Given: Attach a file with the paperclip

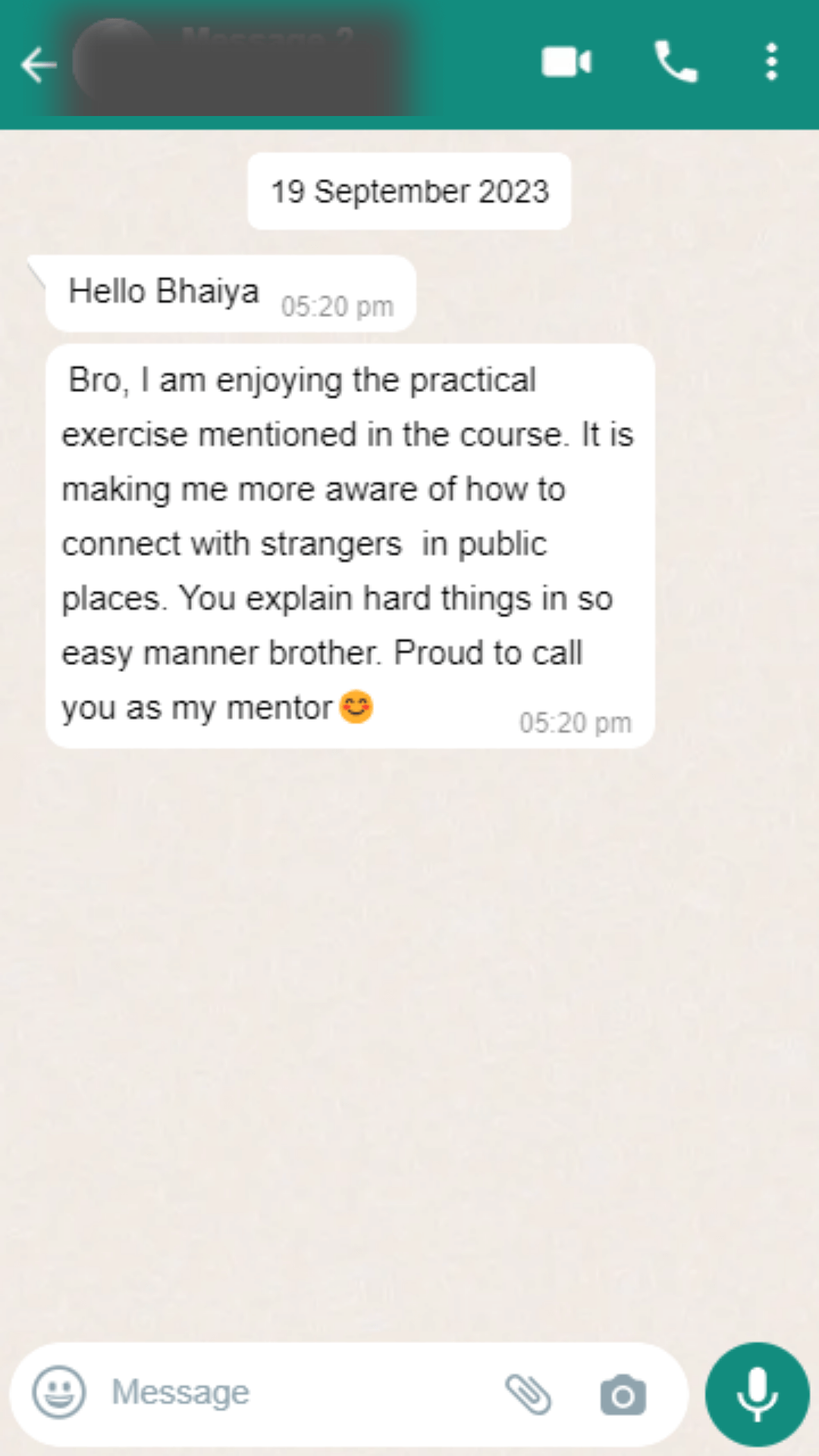Looking at the screenshot, I should click(528, 1394).
